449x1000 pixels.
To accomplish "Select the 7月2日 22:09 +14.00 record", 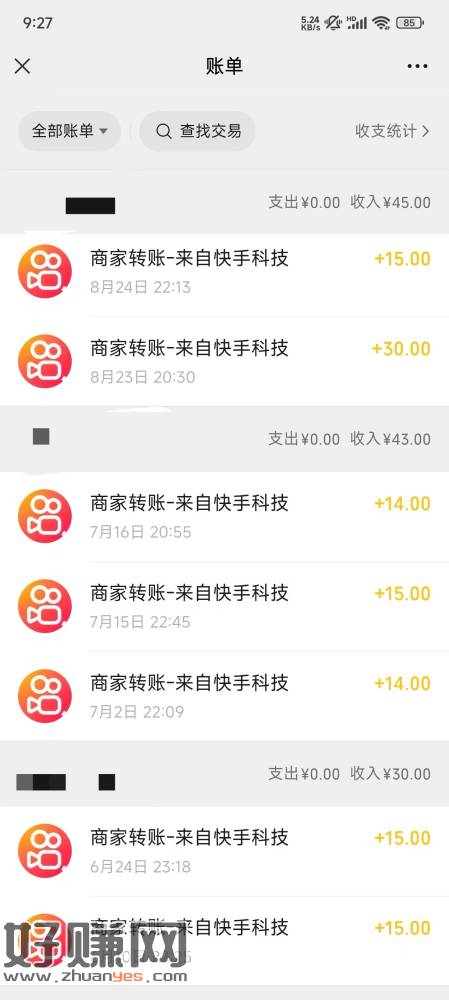I will tap(224, 696).
